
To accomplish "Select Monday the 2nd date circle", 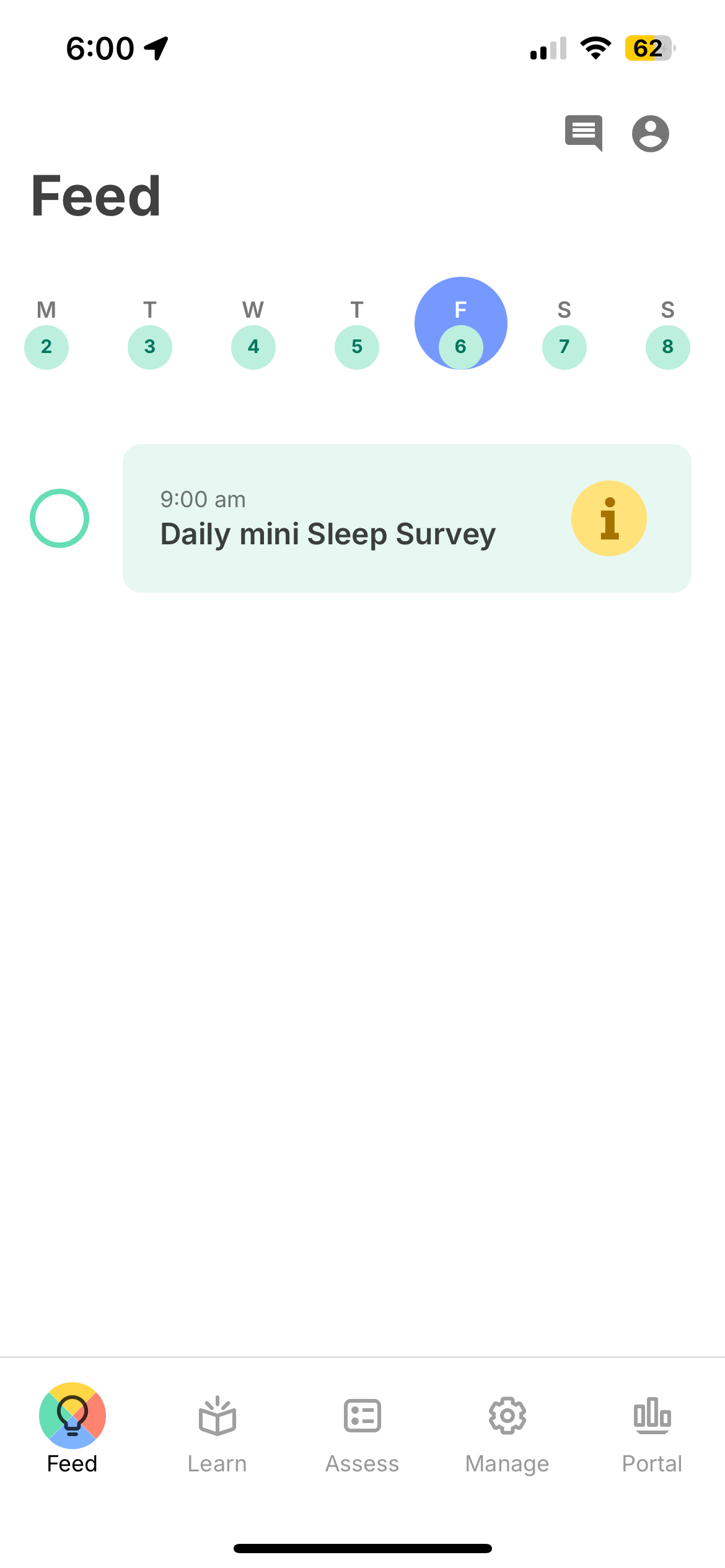I will [x=46, y=347].
